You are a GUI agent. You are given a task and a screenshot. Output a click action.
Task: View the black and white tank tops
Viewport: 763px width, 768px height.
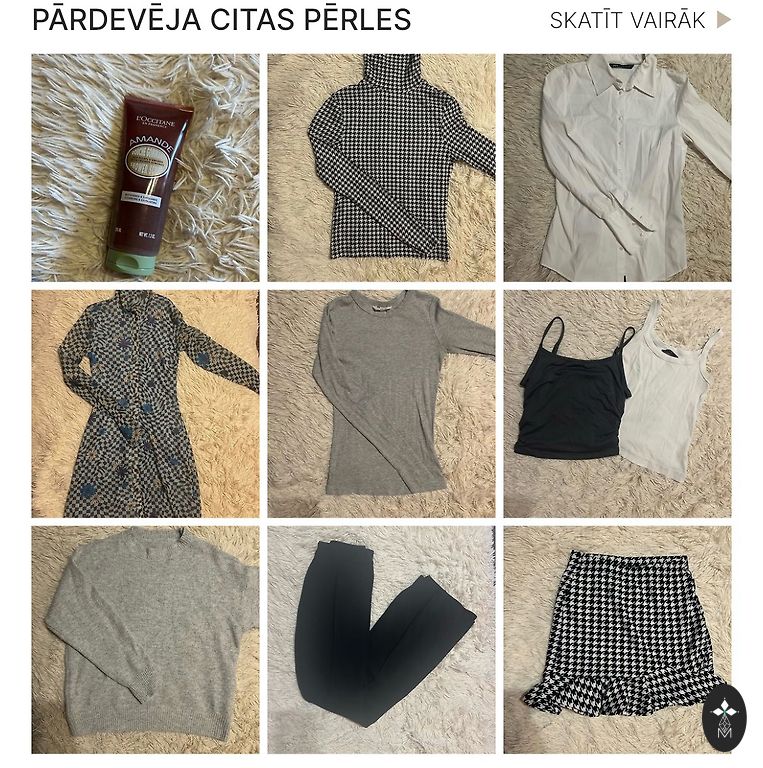click(x=617, y=404)
